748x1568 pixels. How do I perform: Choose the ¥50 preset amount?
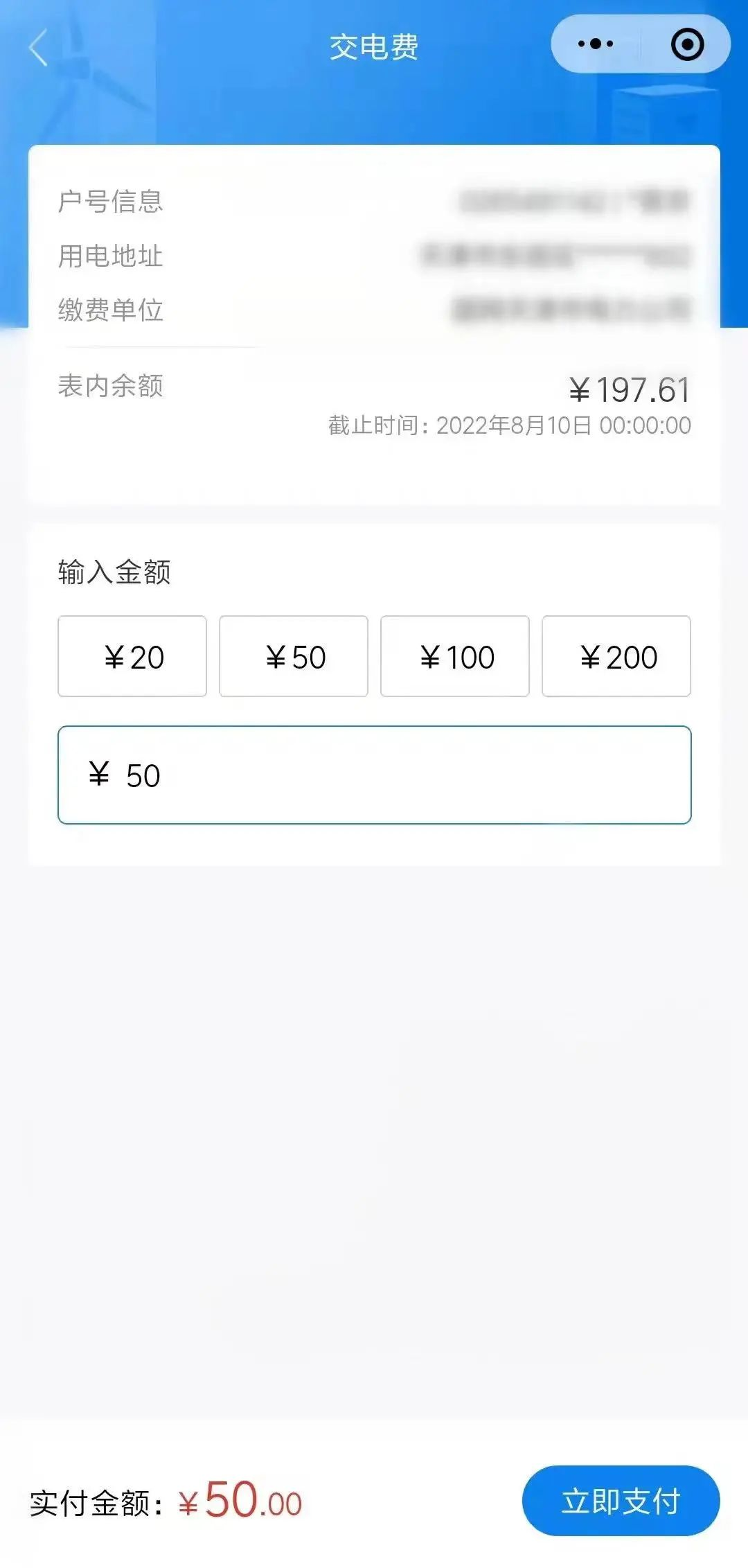pos(294,656)
